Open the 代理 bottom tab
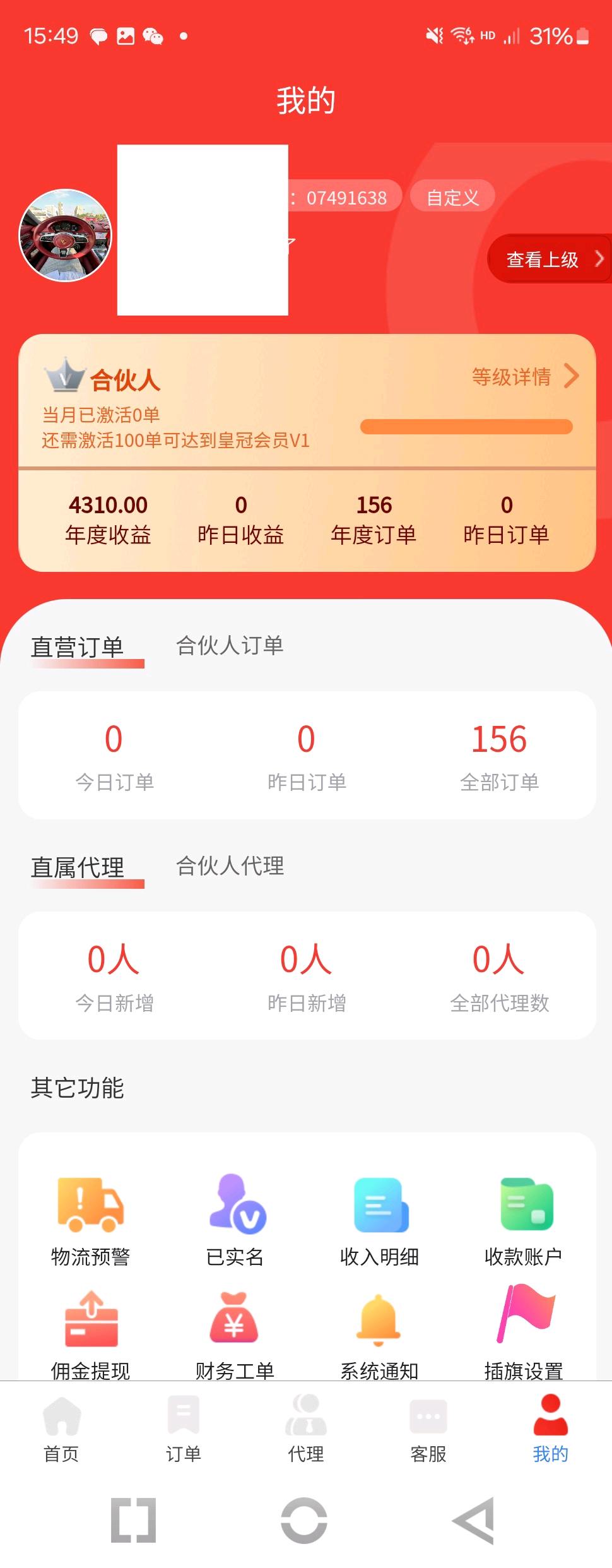612x1568 pixels. (306, 1429)
